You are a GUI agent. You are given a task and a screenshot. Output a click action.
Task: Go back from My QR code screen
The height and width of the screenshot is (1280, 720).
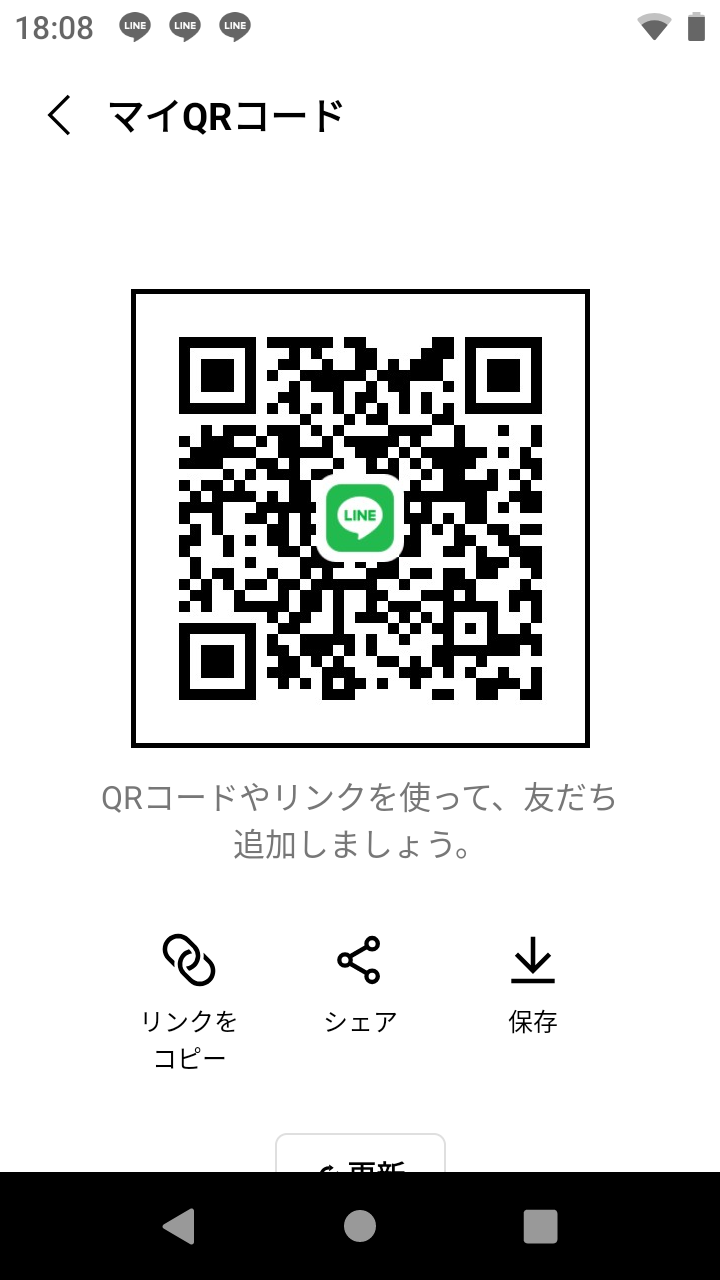coord(60,116)
